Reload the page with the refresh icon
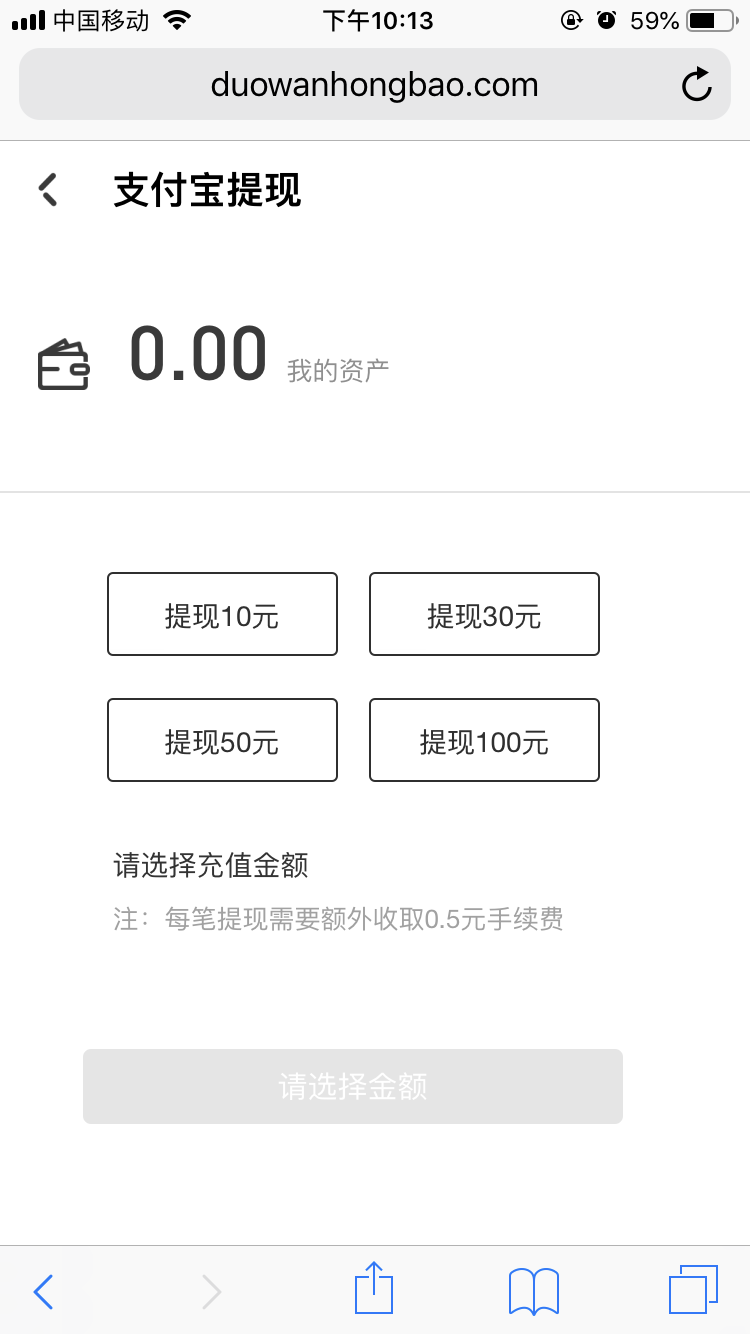The width and height of the screenshot is (750, 1334). [696, 85]
